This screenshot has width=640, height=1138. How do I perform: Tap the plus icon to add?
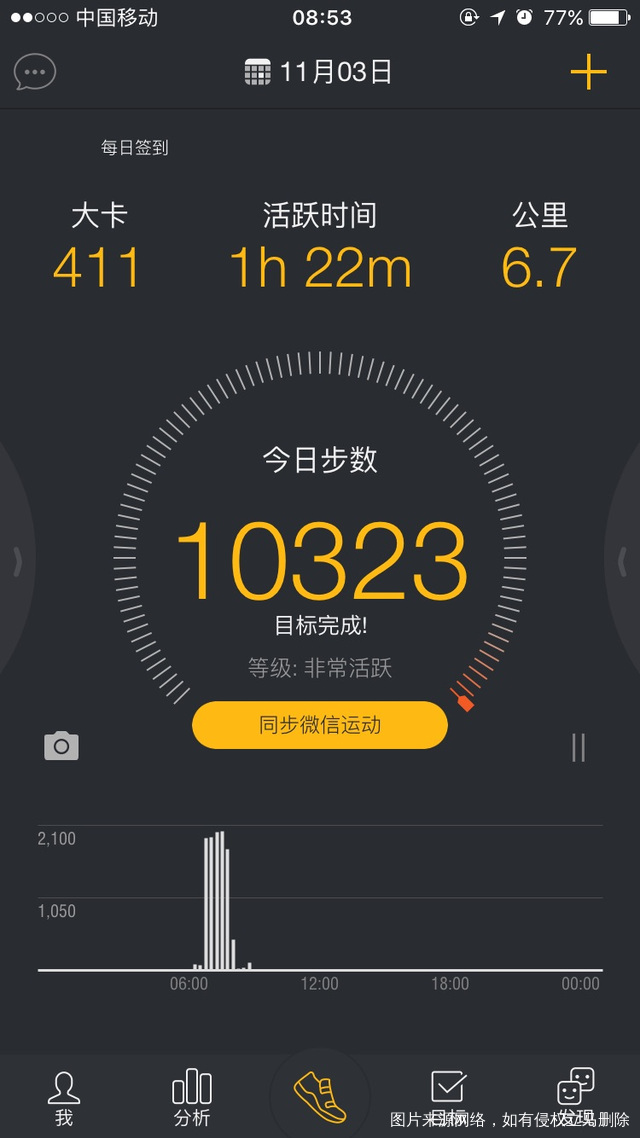point(588,72)
